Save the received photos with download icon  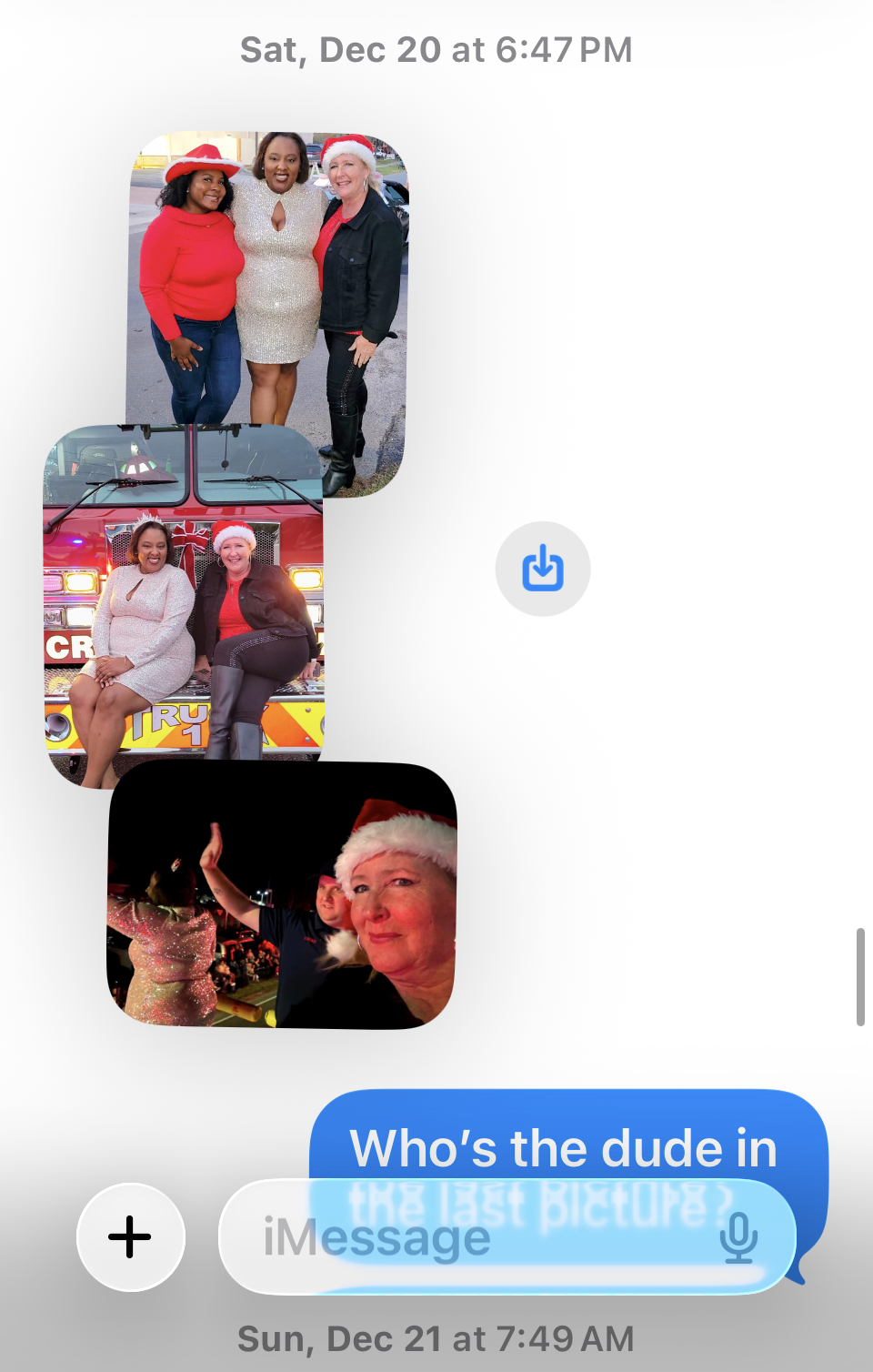[x=543, y=569]
